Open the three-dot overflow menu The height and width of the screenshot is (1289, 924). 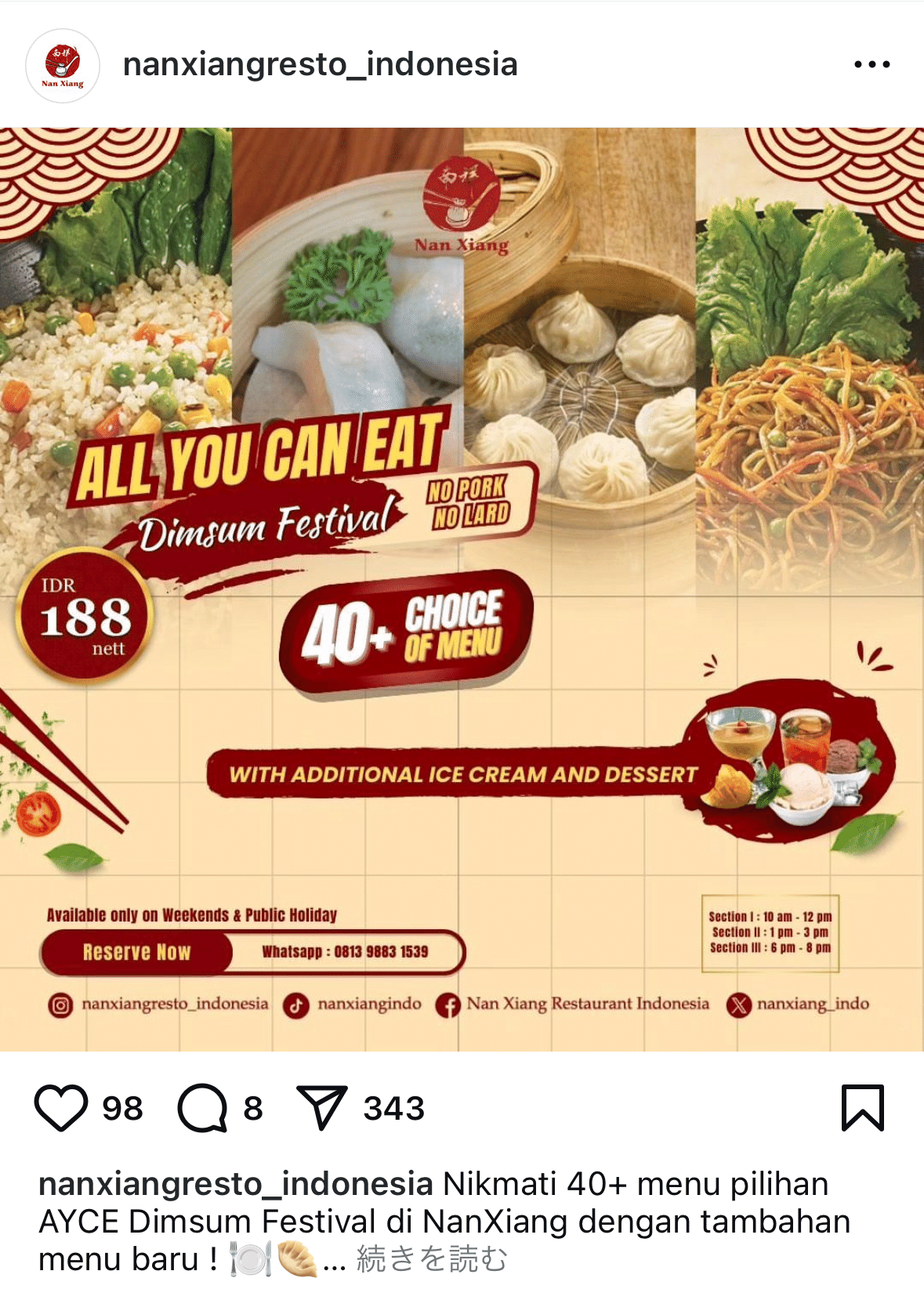coord(871,65)
